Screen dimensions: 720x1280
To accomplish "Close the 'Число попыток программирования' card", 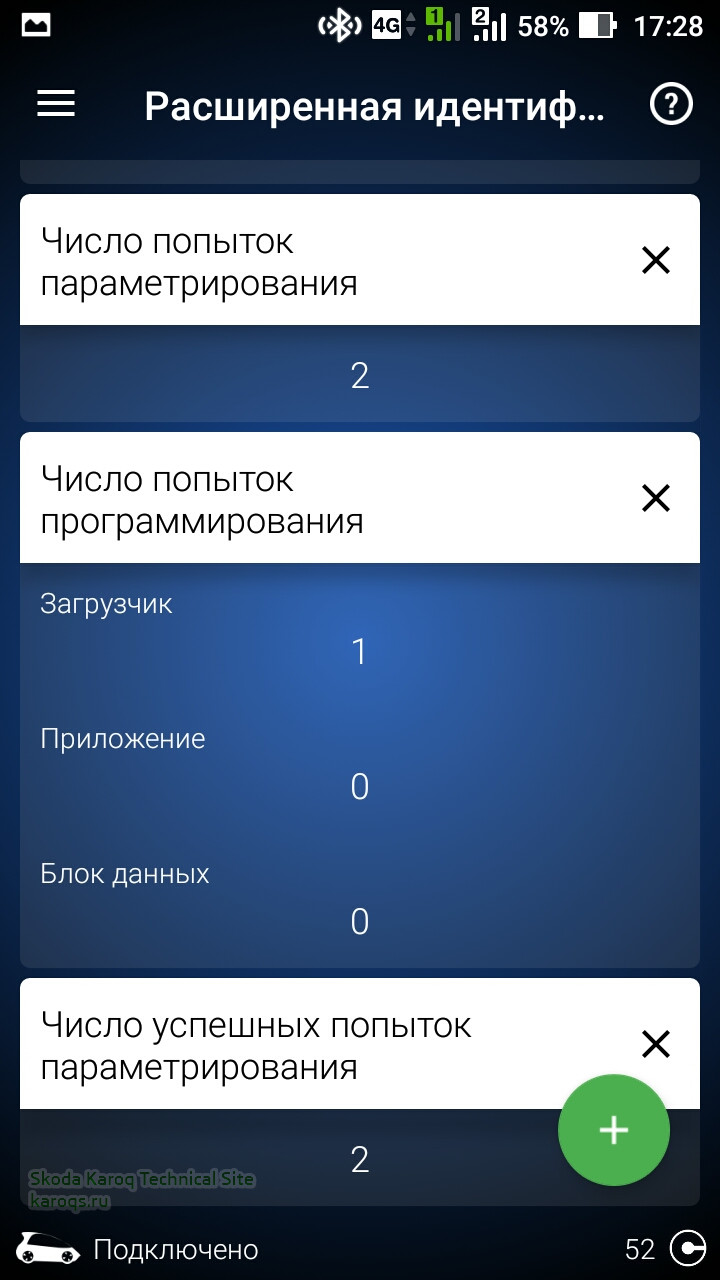I will [655, 498].
